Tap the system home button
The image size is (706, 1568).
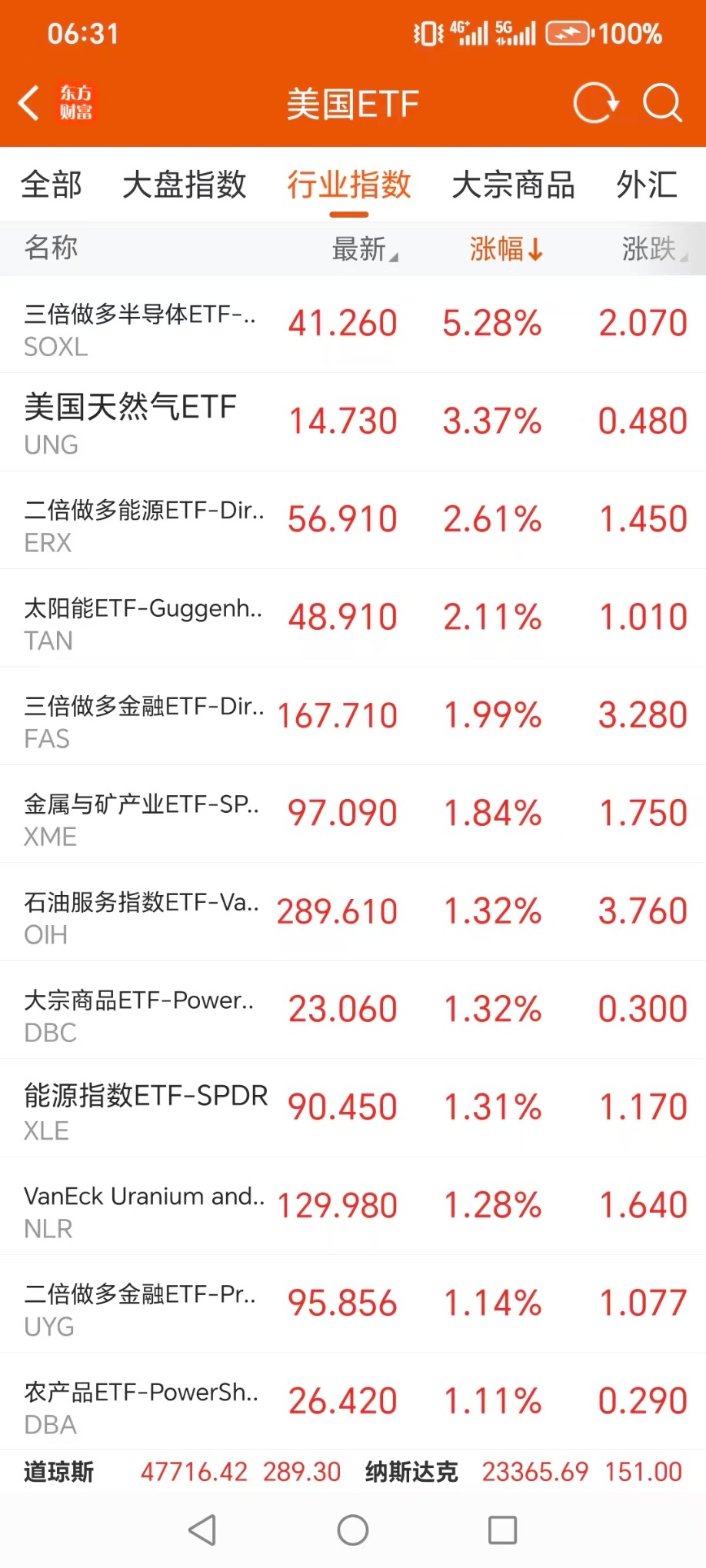[353, 1530]
